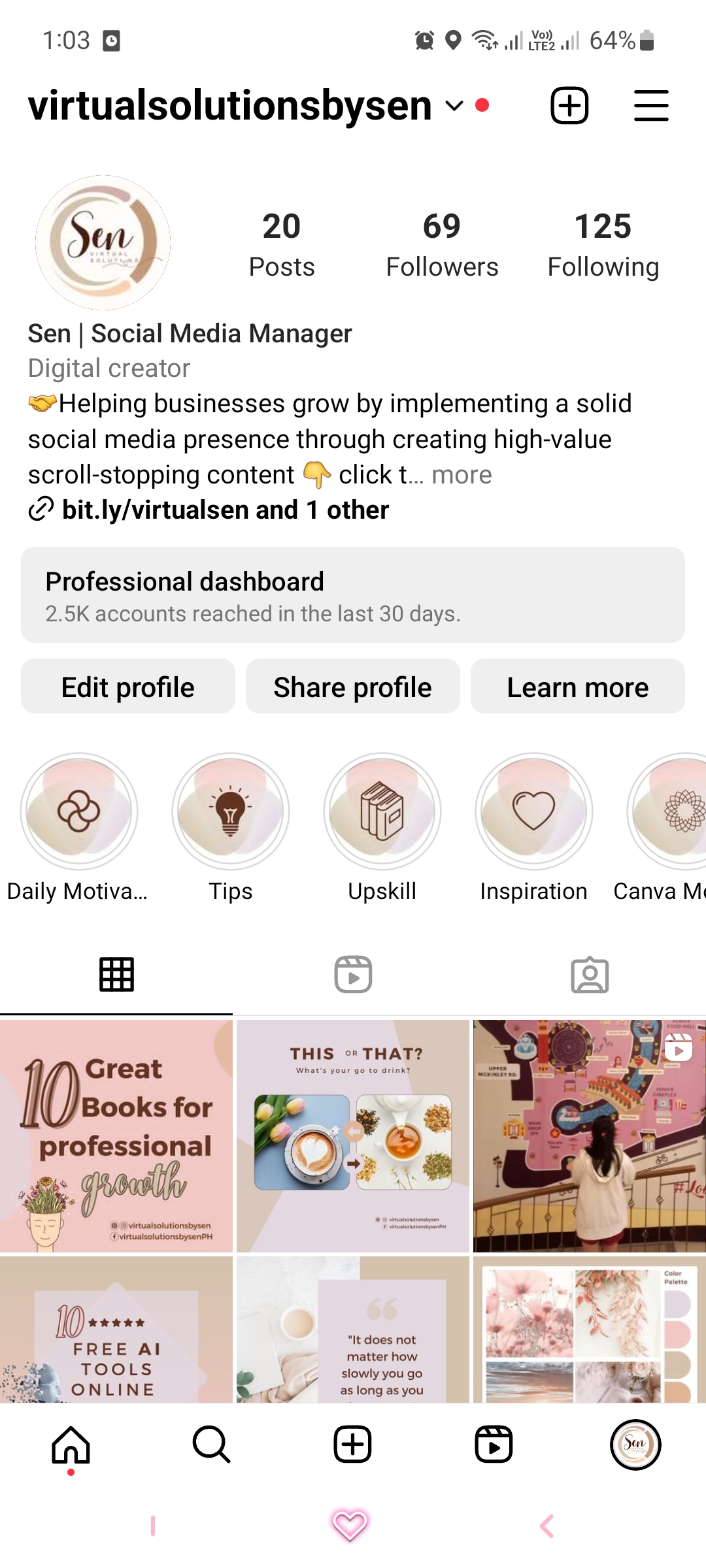View the Followers list
This screenshot has height=1568, width=706.
click(442, 244)
